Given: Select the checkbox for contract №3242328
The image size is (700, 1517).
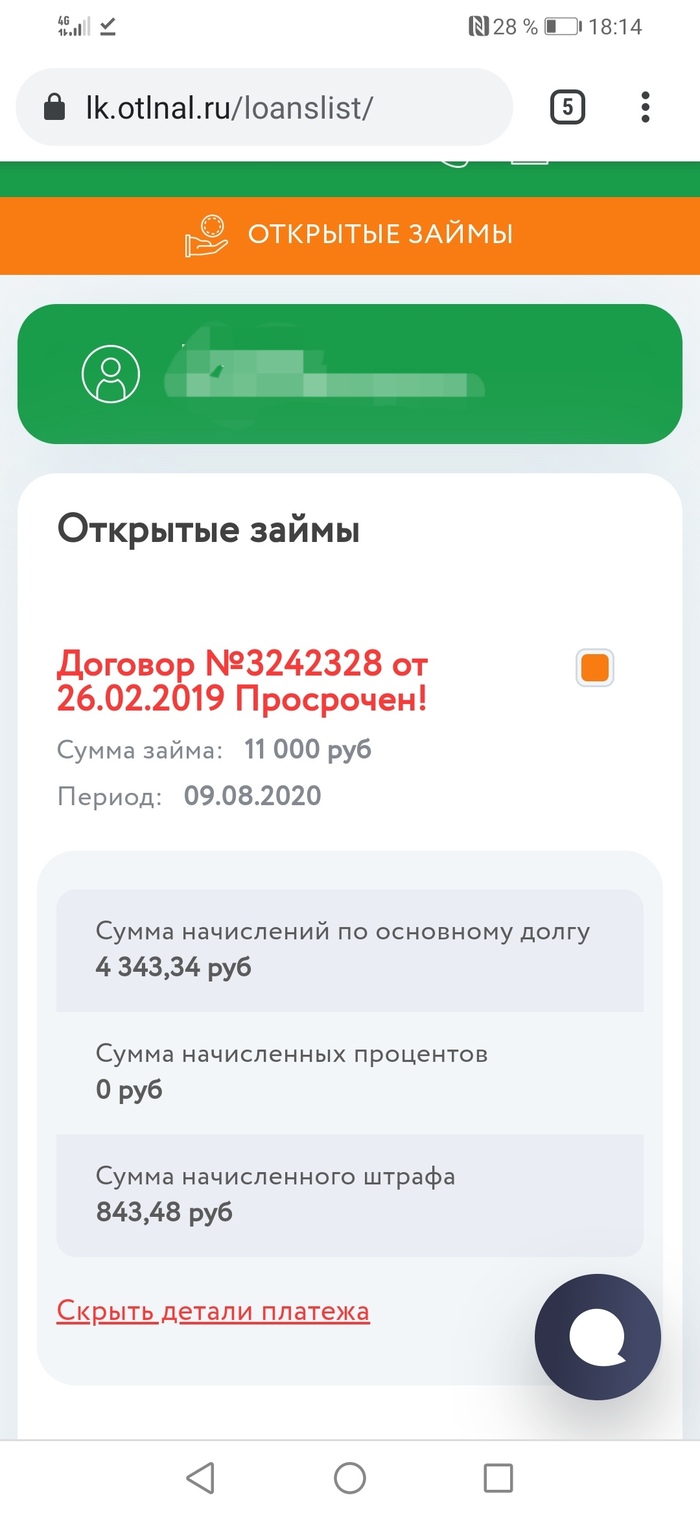Looking at the screenshot, I should (595, 668).
